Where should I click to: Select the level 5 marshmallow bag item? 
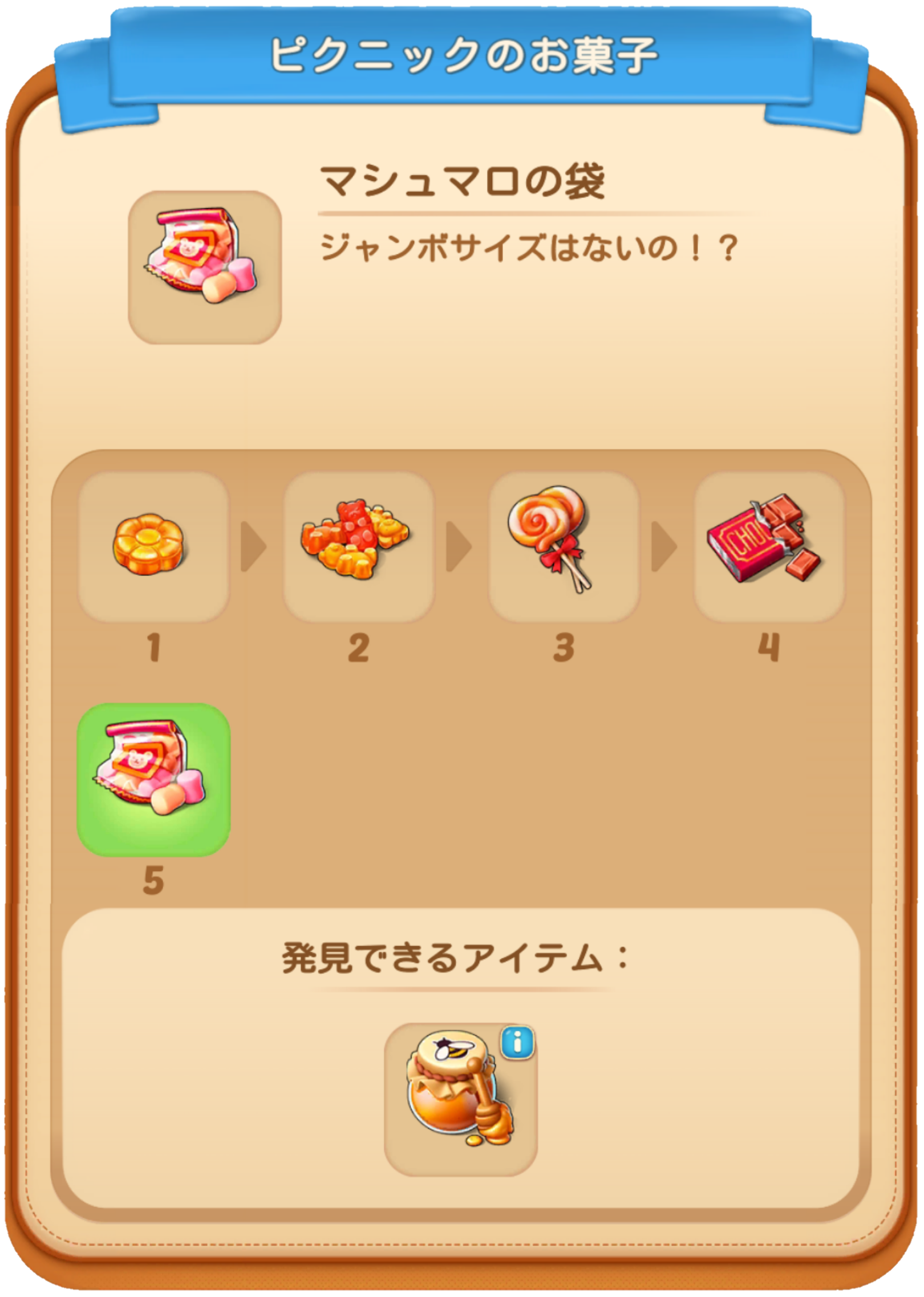(153, 779)
